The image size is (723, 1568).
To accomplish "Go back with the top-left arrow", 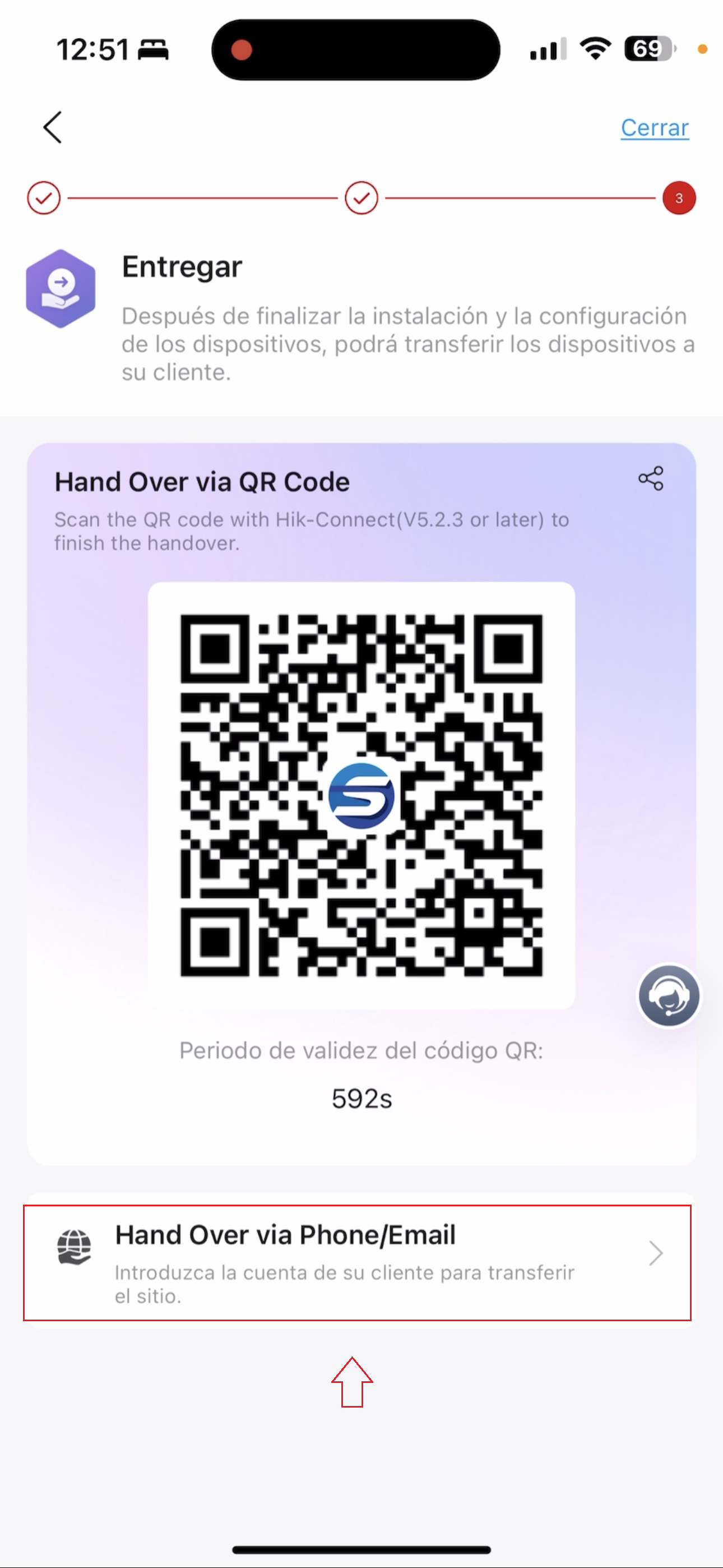I will click(x=53, y=127).
